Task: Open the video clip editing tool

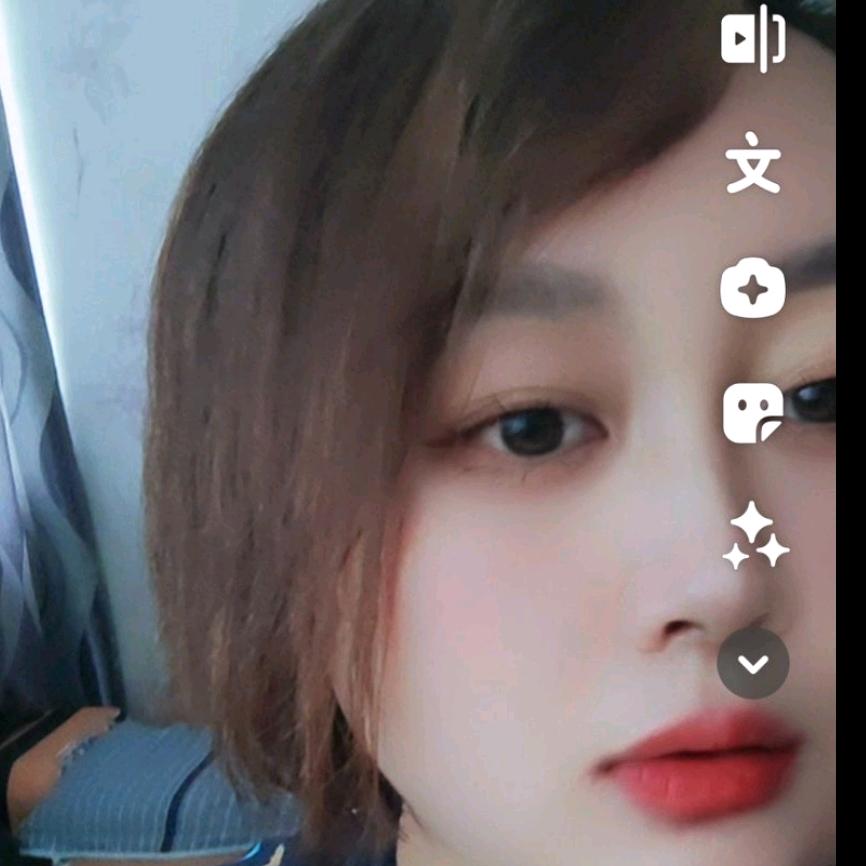Action: (x=753, y=39)
